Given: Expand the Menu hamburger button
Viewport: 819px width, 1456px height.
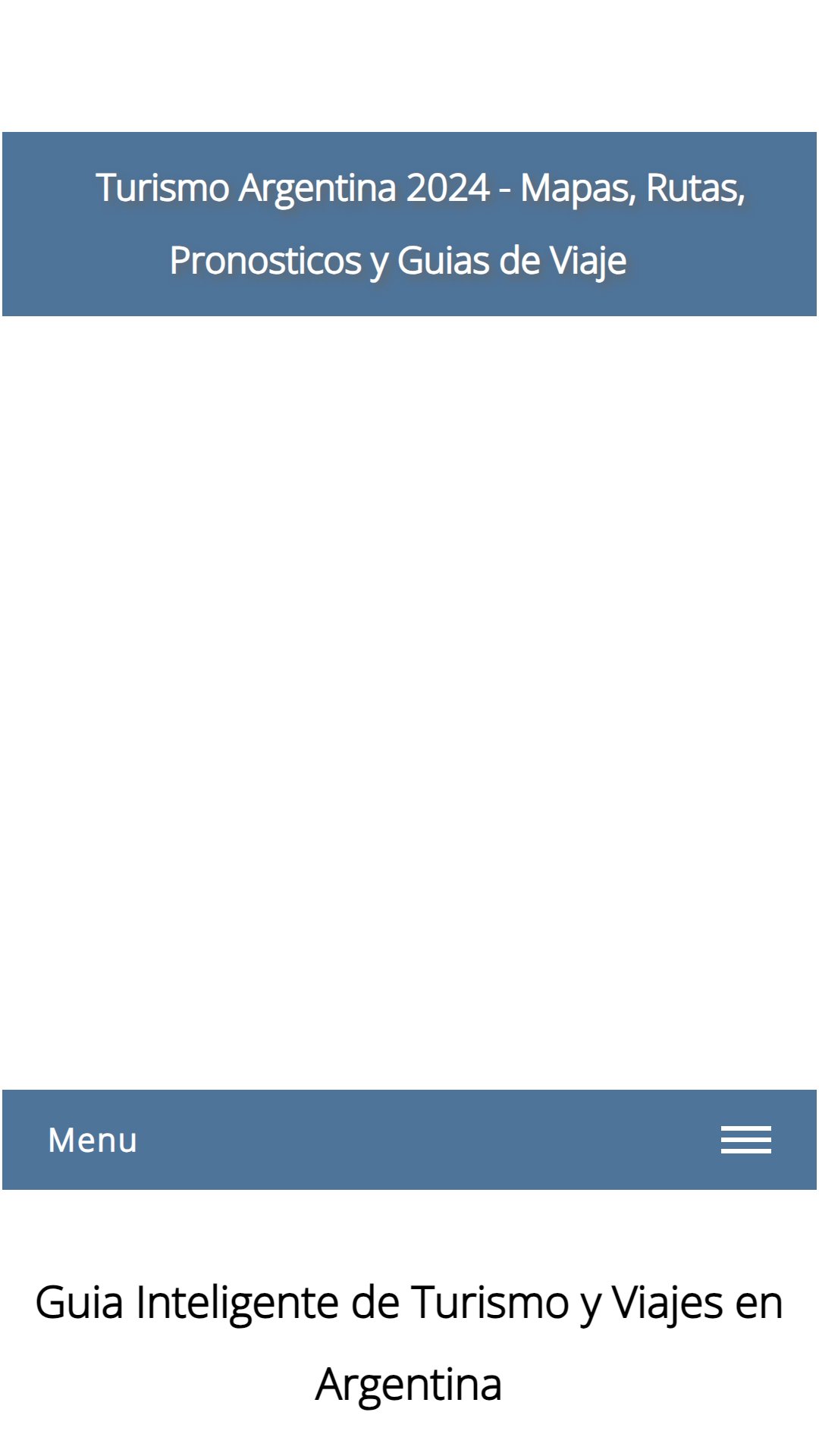Looking at the screenshot, I should point(745,1140).
